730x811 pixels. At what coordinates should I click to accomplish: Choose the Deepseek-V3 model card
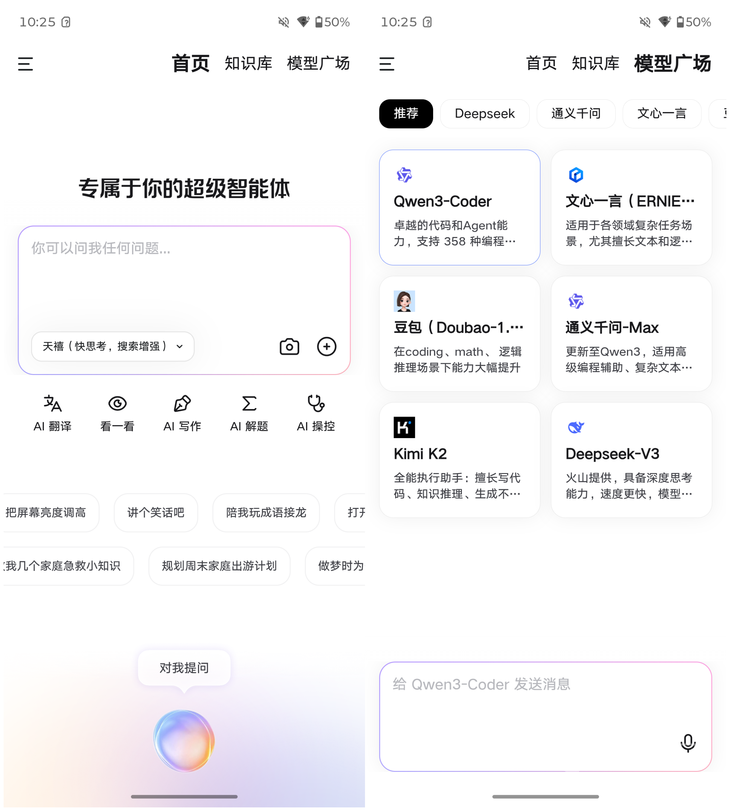click(x=631, y=460)
